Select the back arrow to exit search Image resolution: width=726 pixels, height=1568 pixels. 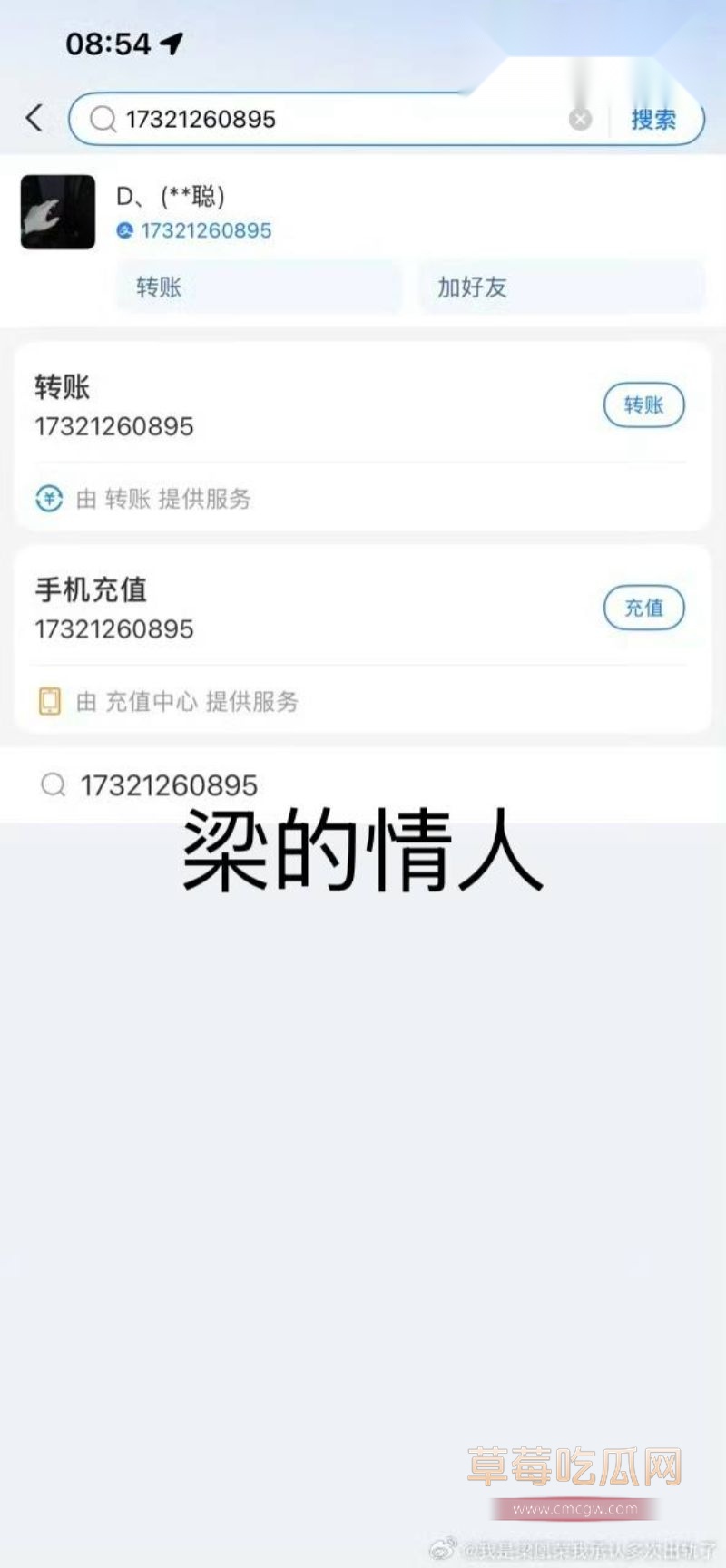pos(34,118)
